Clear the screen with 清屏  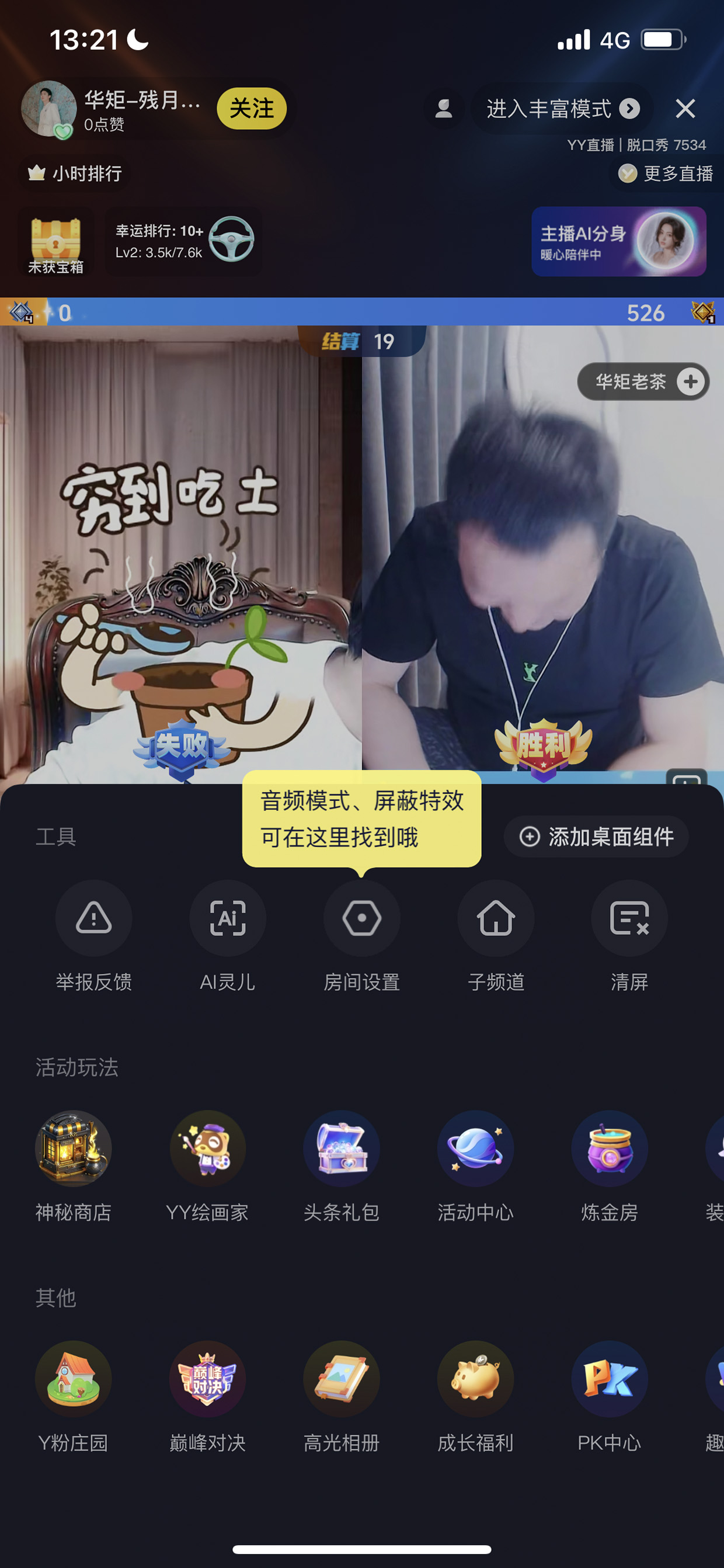(629, 935)
